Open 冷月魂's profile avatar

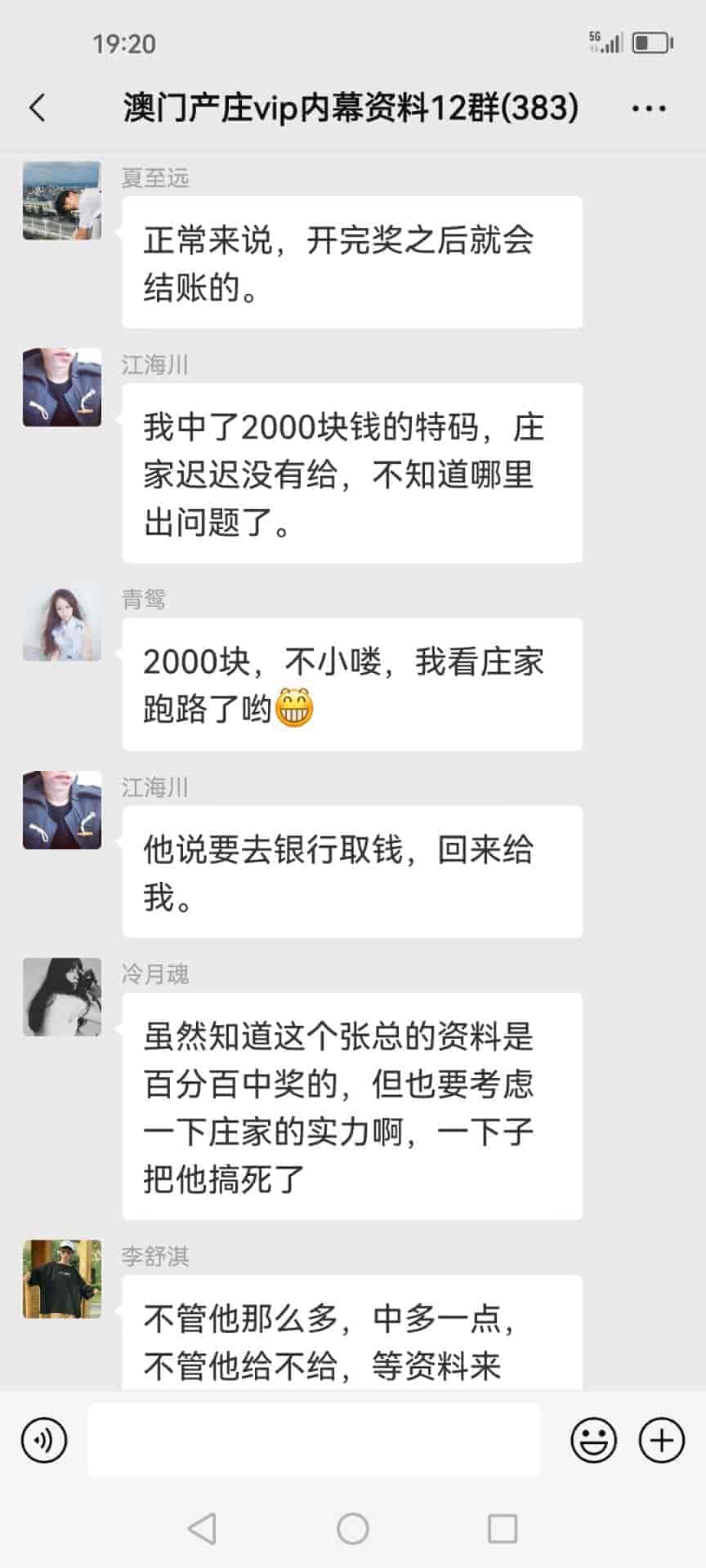62,997
